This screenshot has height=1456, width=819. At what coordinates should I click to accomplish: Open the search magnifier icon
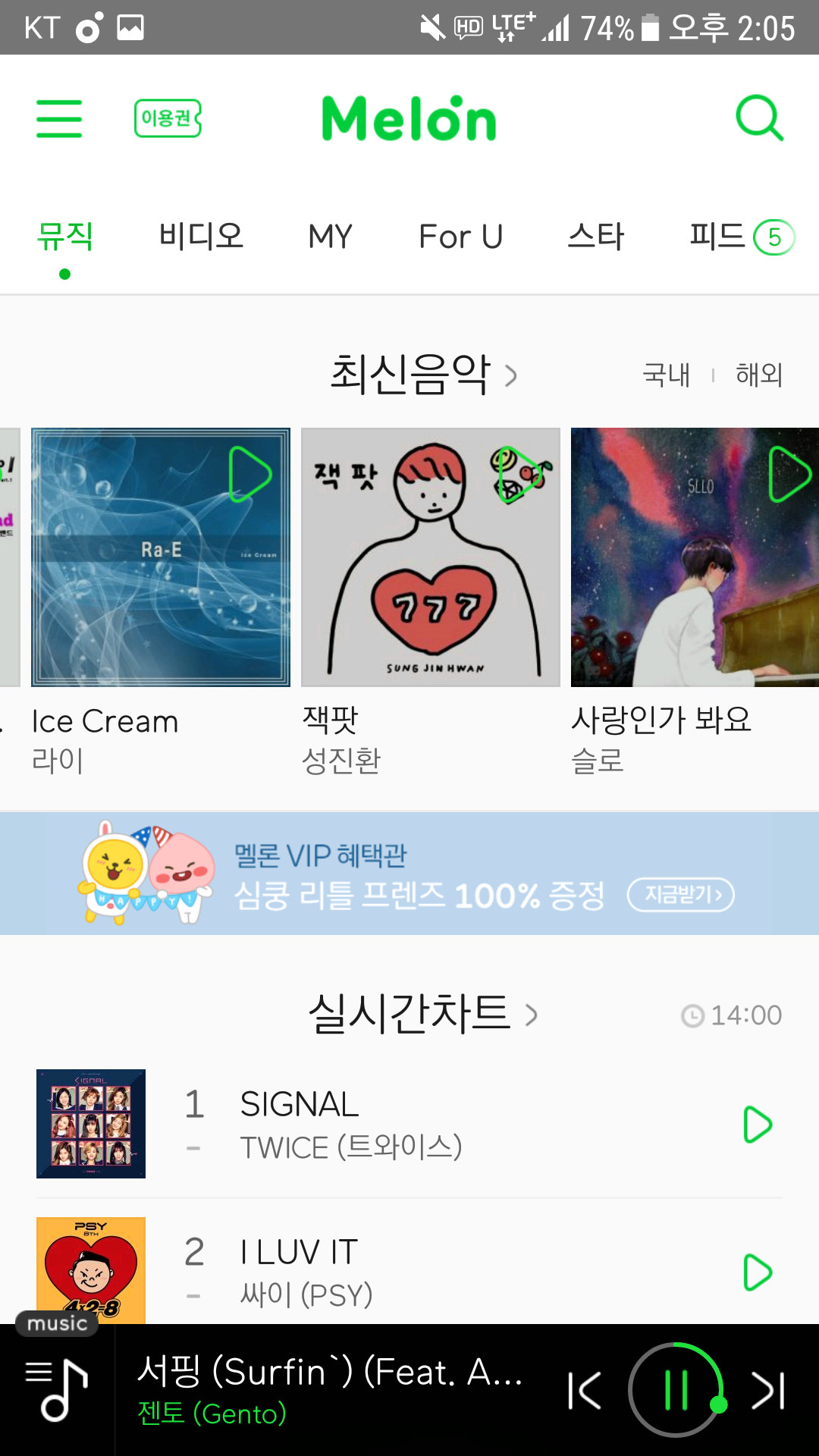[x=759, y=118]
